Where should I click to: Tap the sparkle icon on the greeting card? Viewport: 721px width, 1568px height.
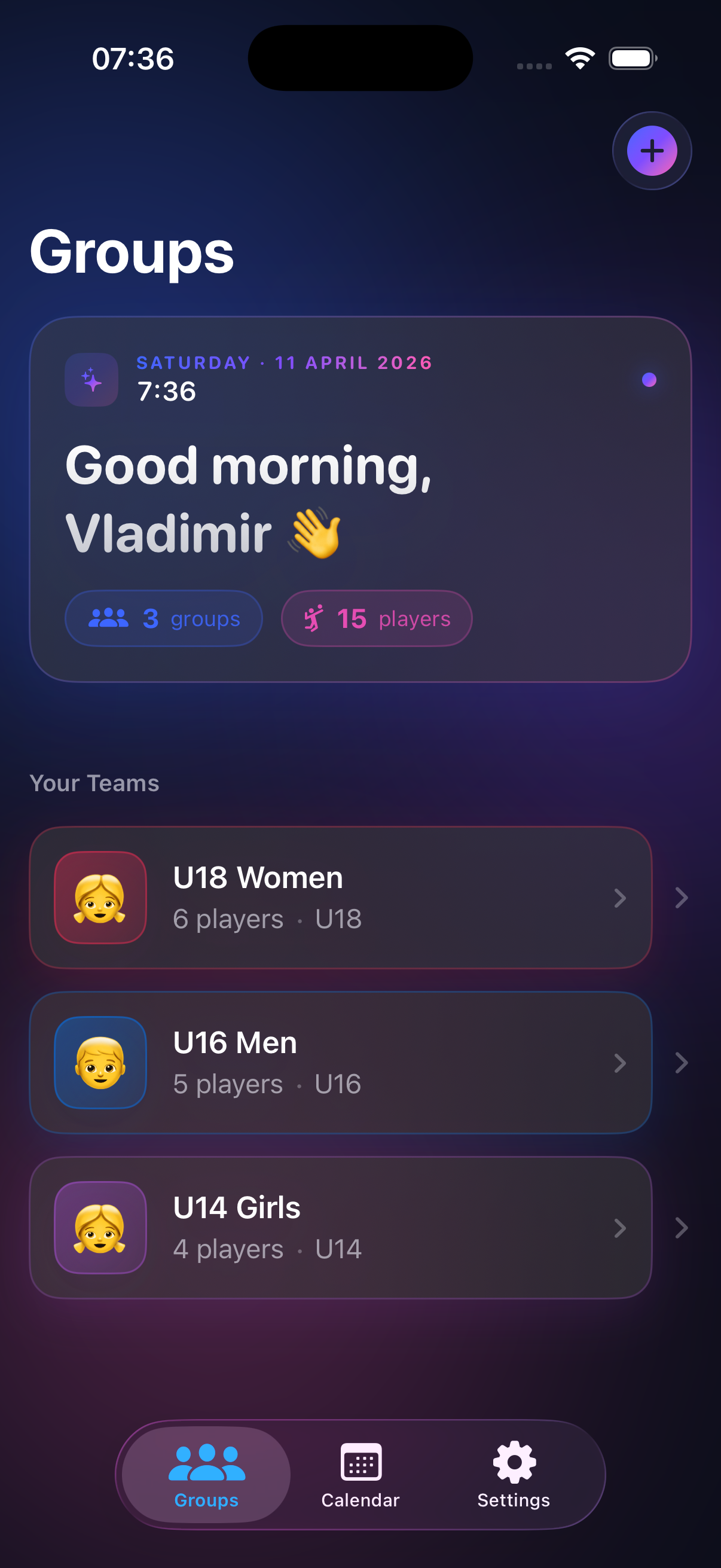click(90, 379)
